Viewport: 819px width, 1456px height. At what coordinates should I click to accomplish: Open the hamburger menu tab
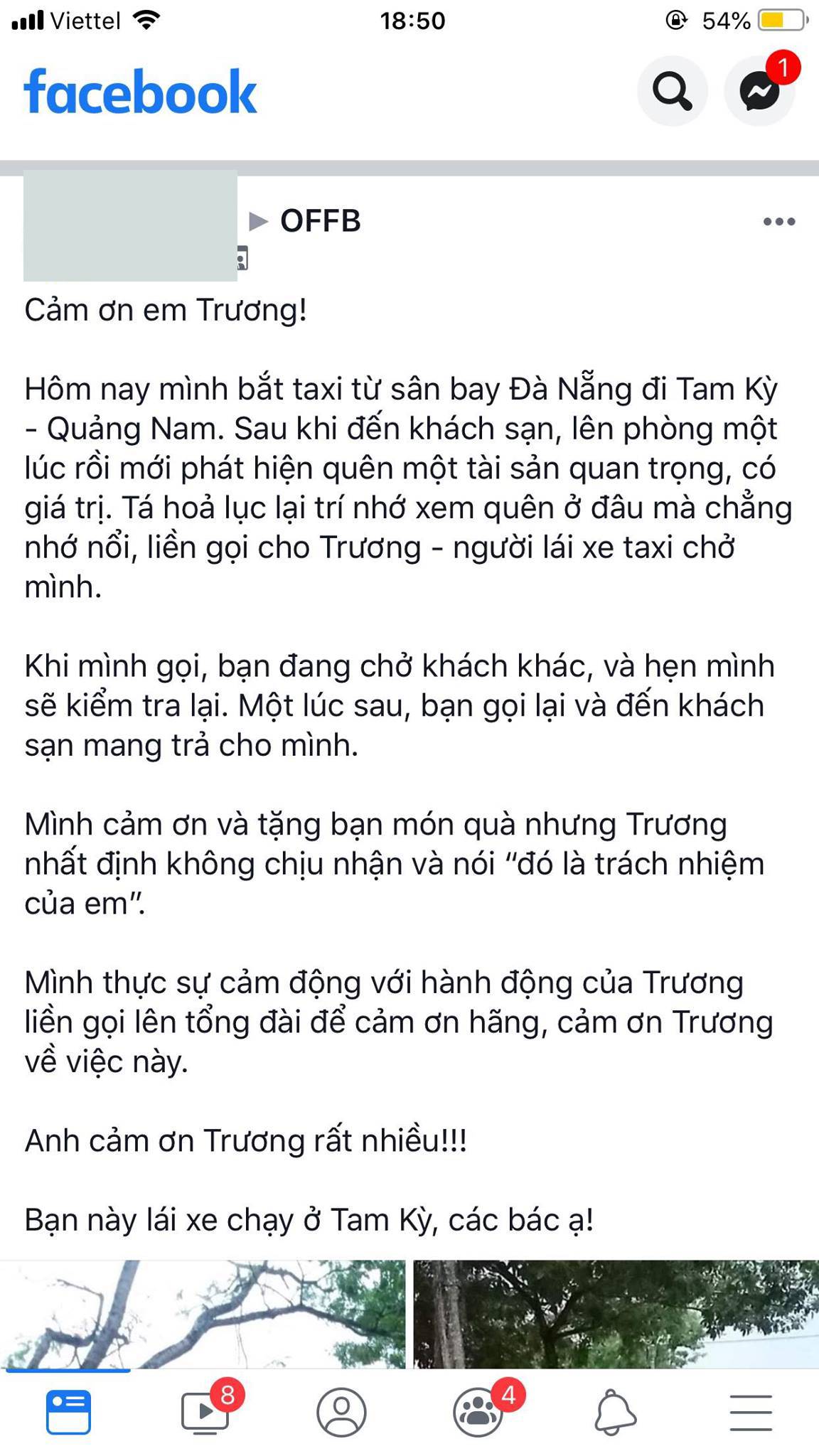[x=751, y=1411]
